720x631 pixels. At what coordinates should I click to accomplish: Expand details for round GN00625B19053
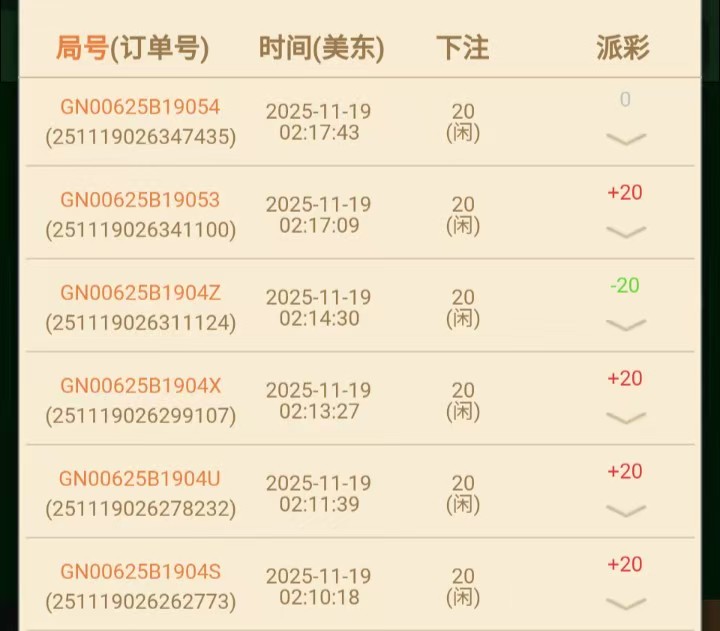tap(626, 232)
